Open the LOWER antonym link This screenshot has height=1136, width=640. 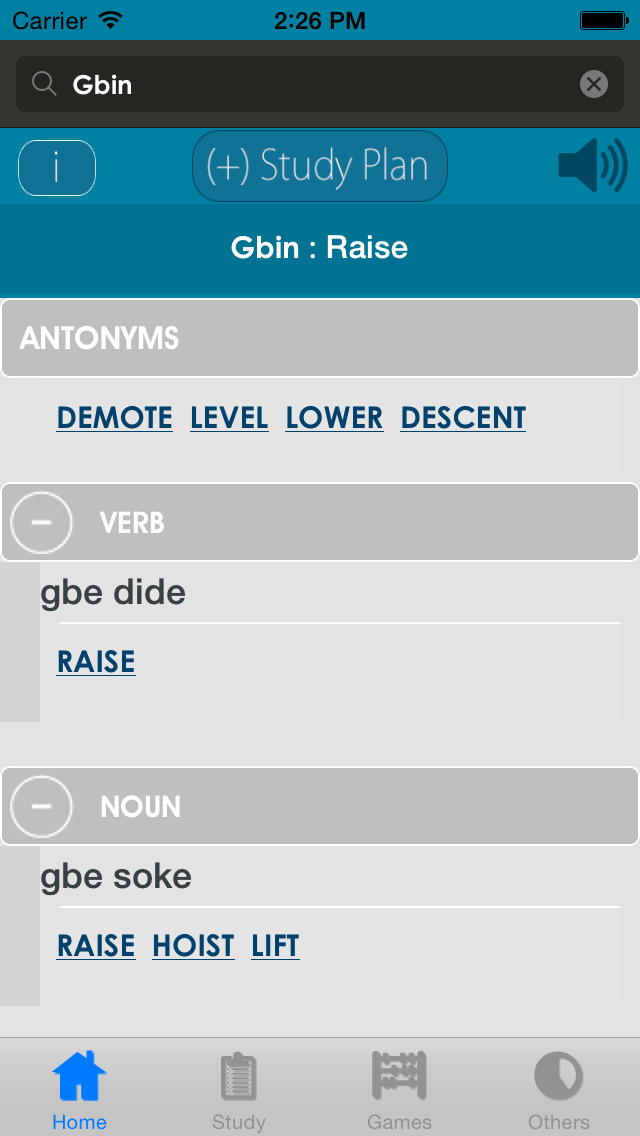click(334, 418)
